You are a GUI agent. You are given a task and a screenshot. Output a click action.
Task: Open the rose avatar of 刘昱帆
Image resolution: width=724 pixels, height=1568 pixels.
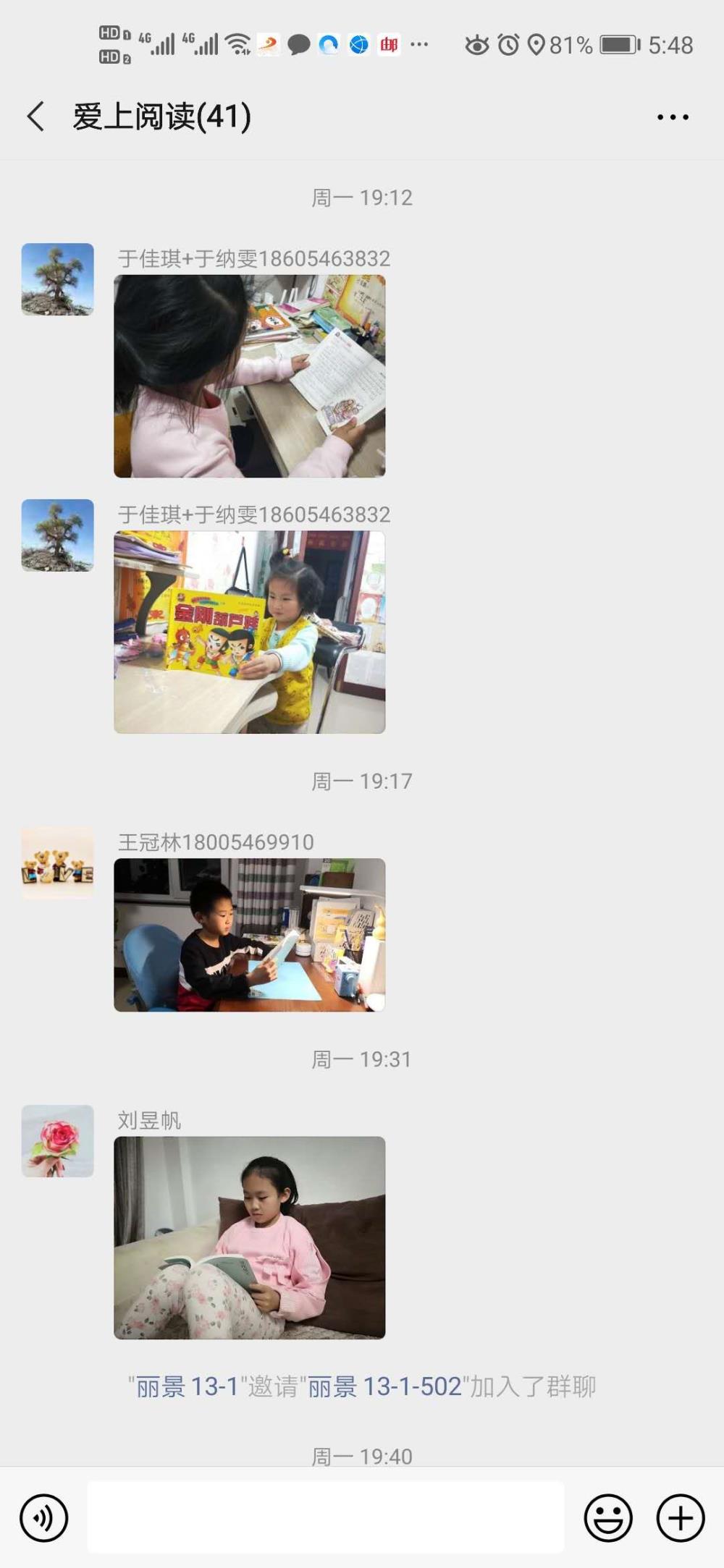pos(58,1140)
